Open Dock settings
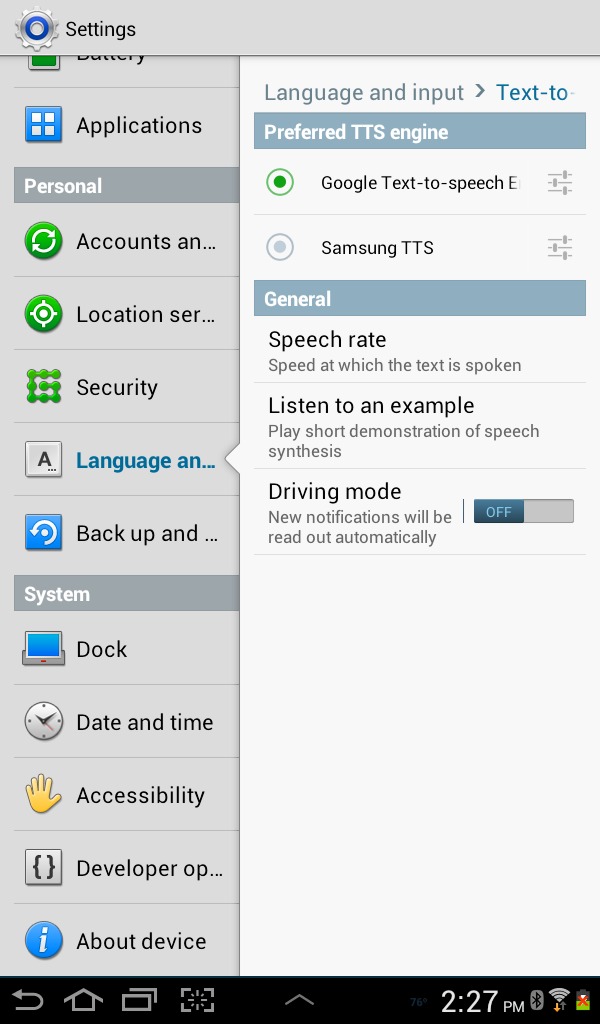 127,649
